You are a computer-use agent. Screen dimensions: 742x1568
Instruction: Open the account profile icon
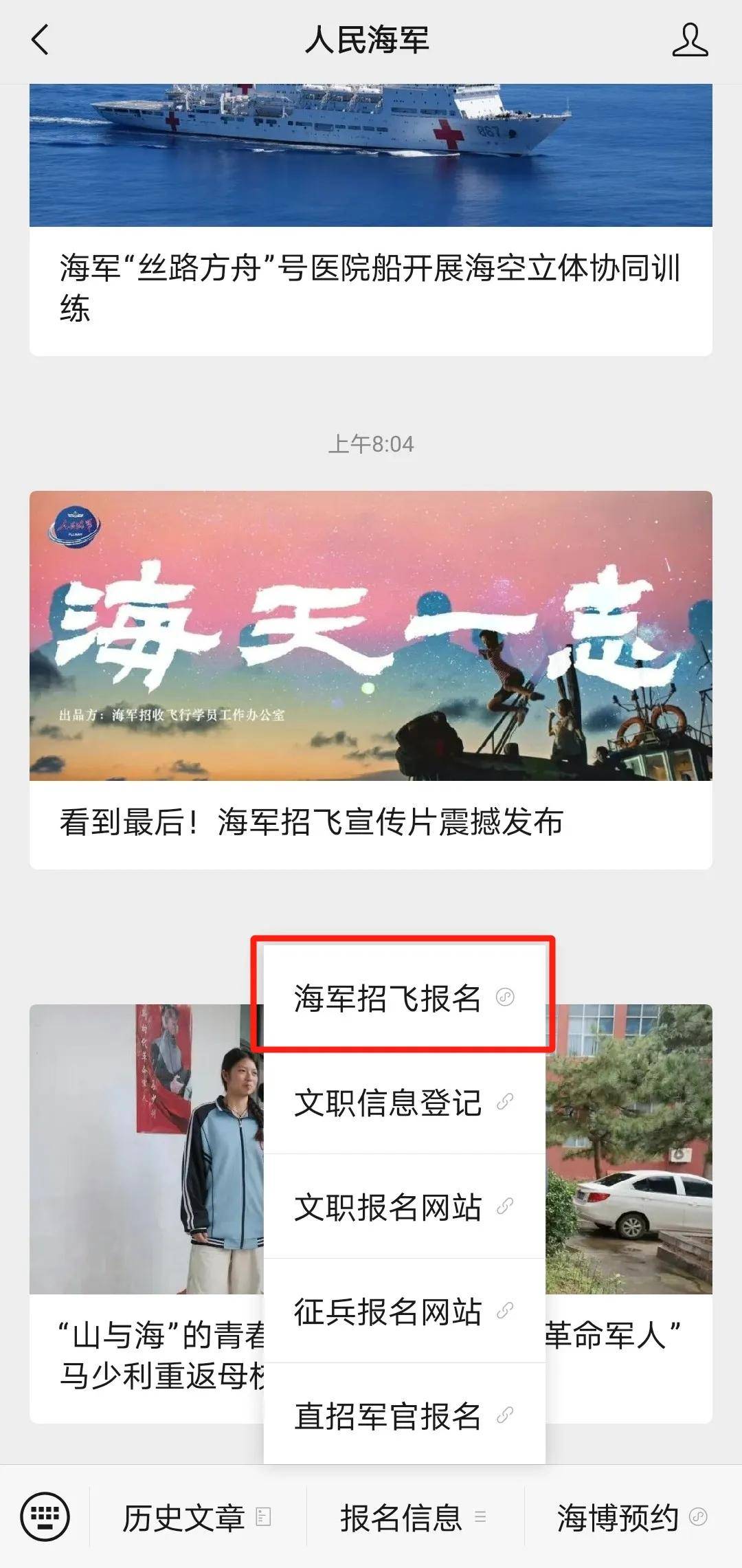[689, 40]
